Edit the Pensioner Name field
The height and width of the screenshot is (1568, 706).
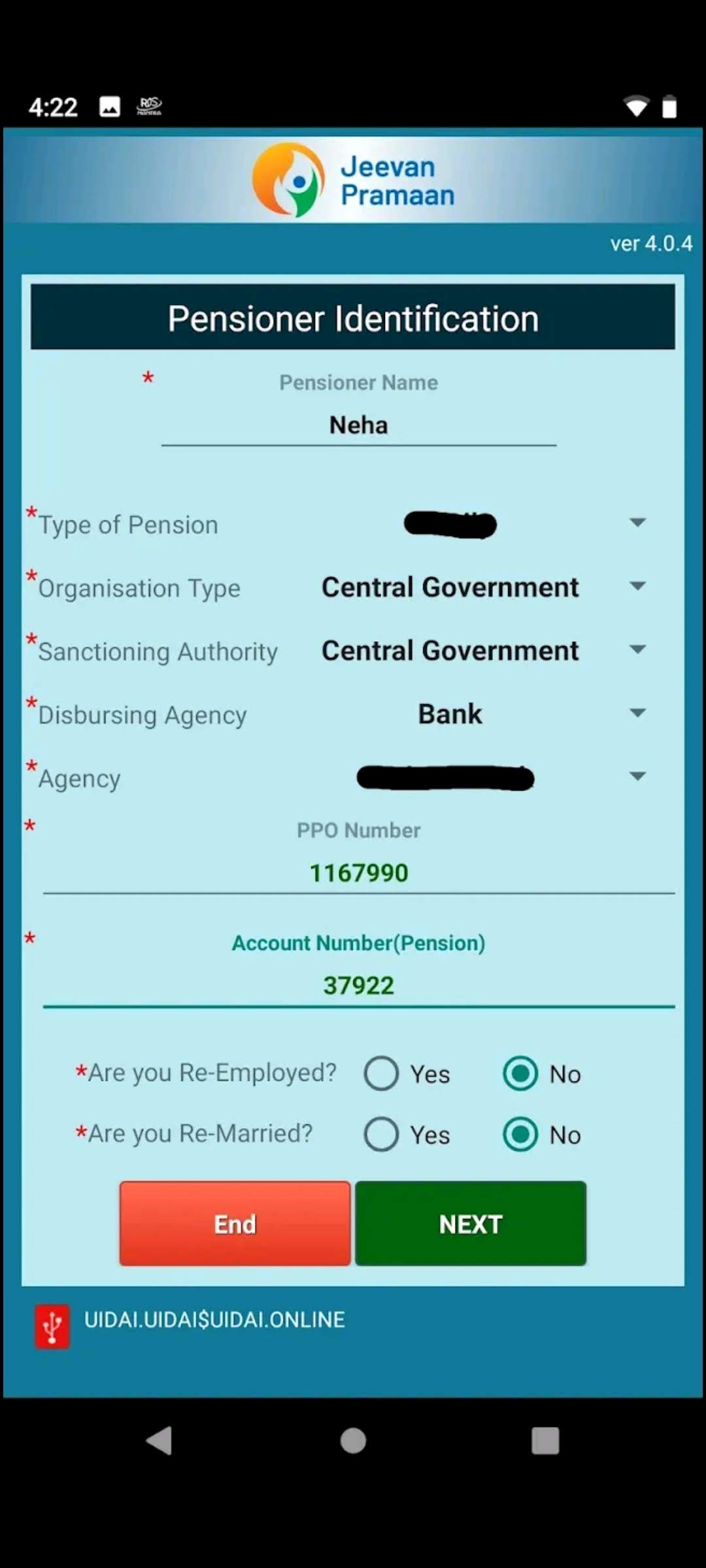pyautogui.click(x=358, y=425)
